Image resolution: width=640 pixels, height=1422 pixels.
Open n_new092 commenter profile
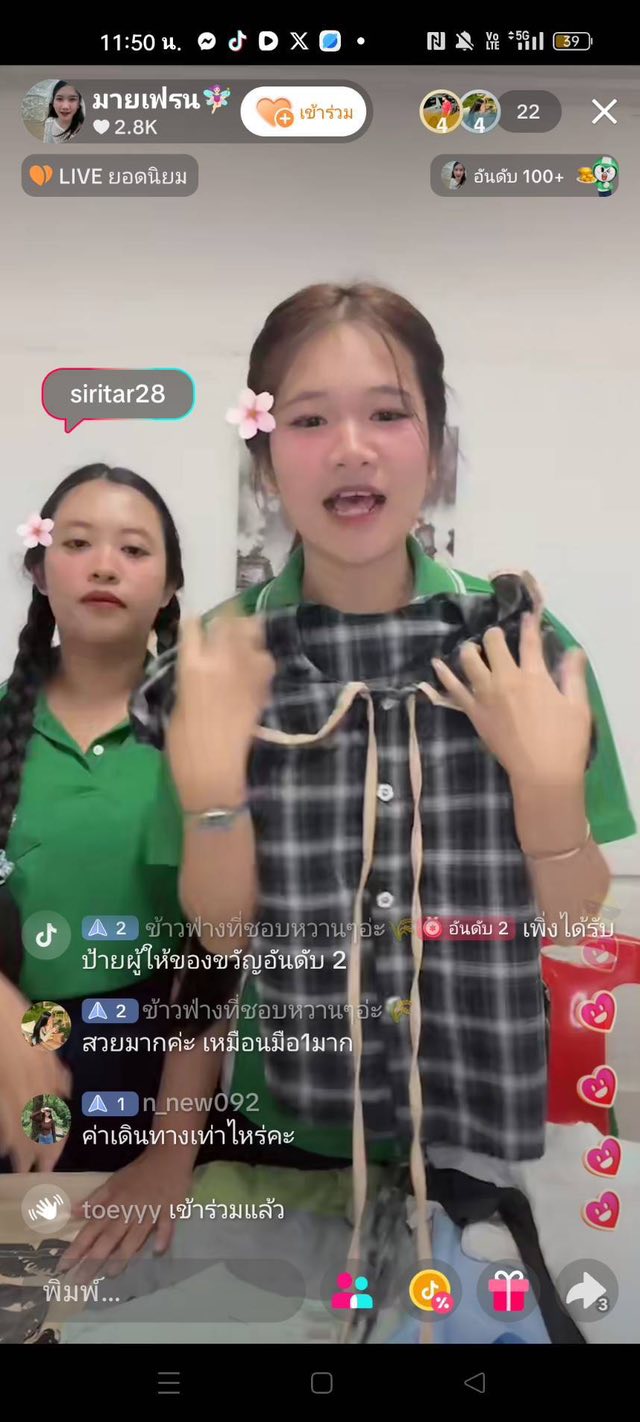46,1118
